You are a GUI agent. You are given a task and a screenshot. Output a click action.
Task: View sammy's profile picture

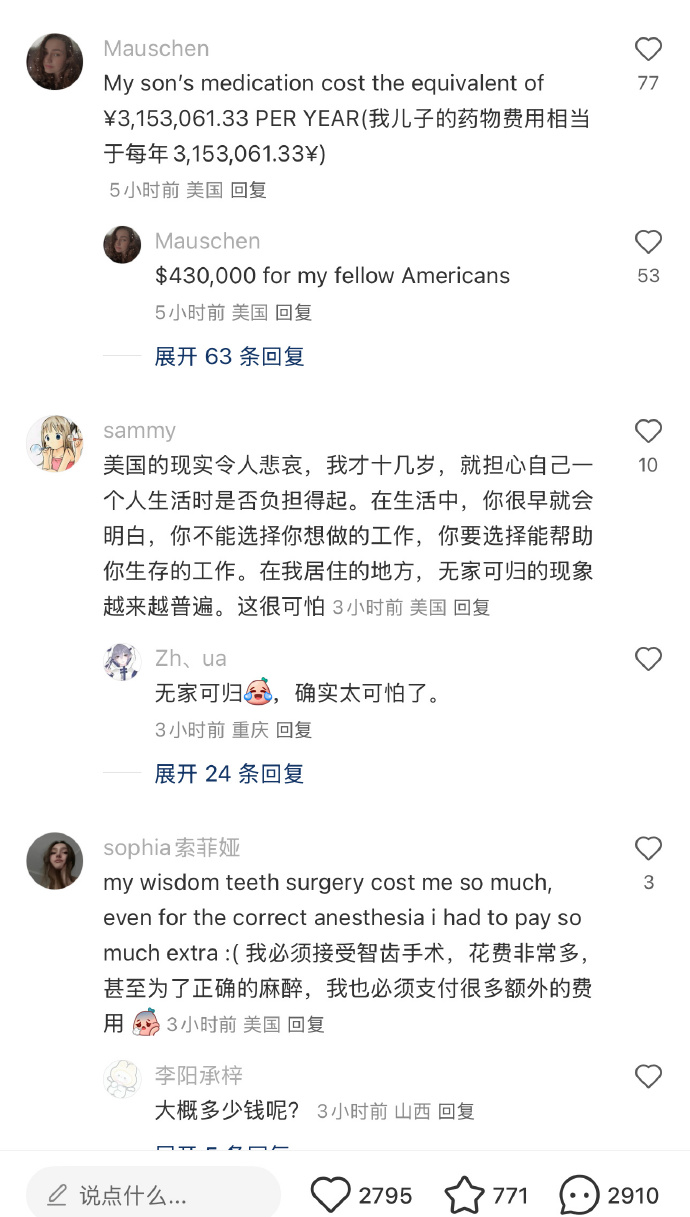tap(54, 443)
